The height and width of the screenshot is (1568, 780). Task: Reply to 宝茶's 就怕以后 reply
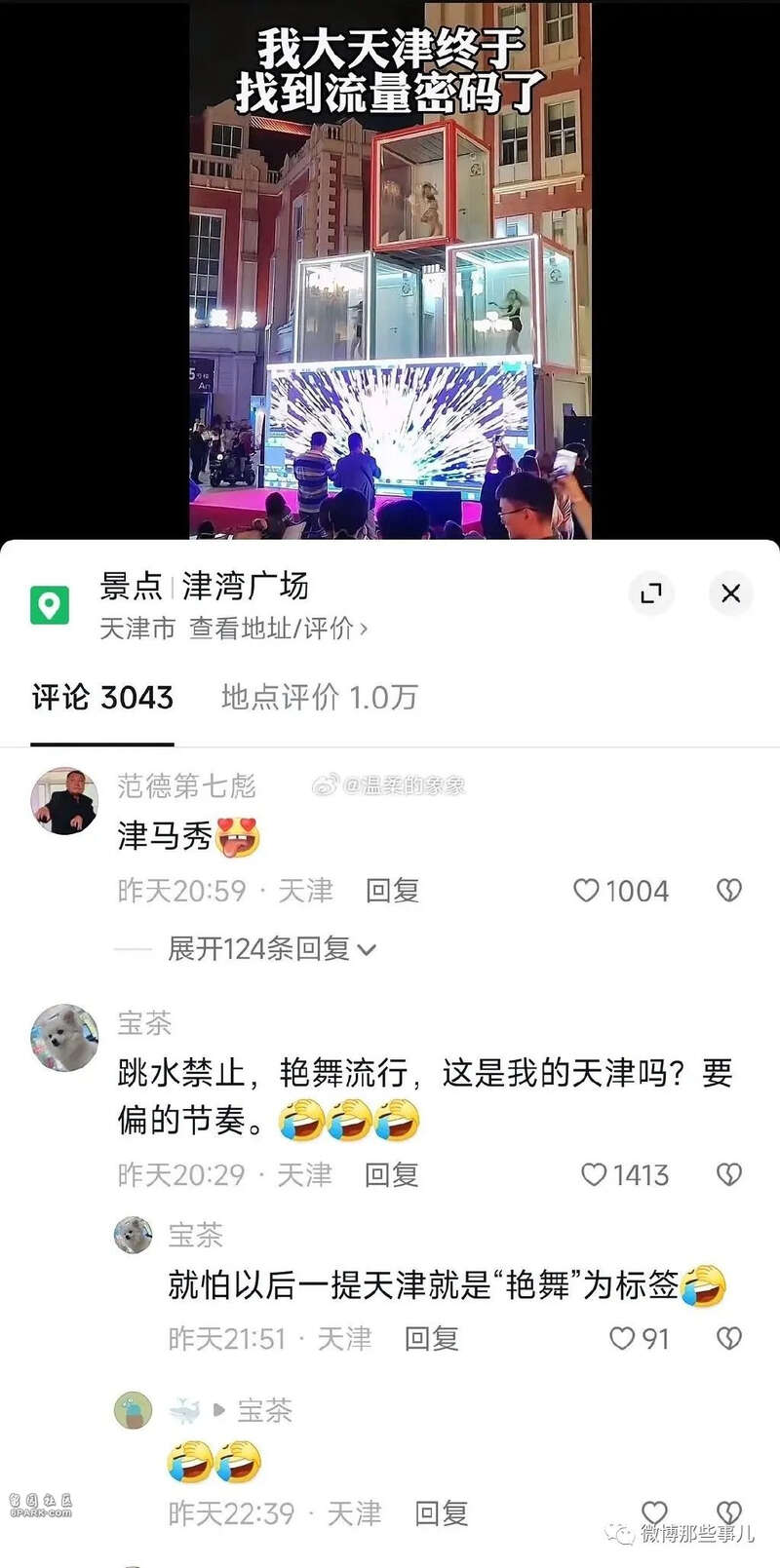tap(432, 1339)
